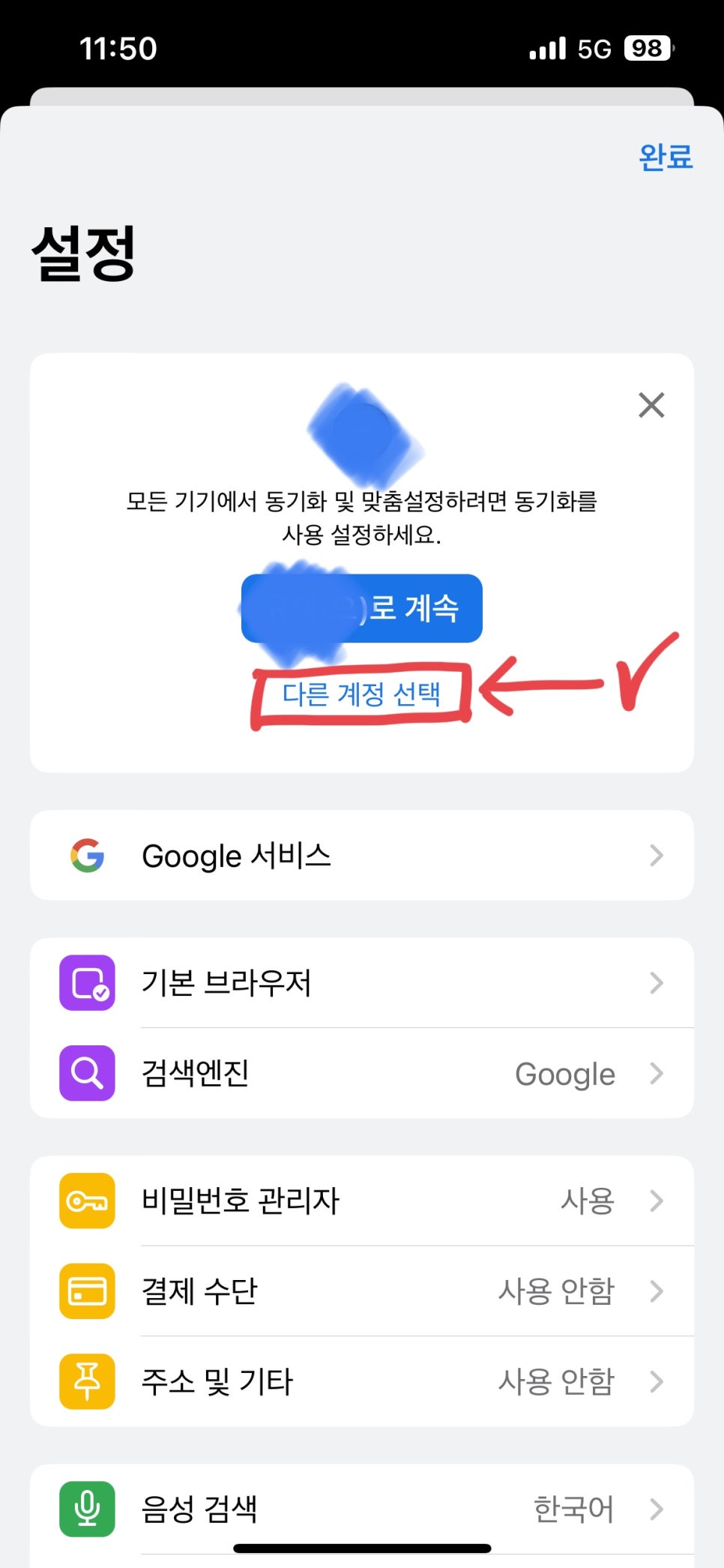
Task: Dismiss the sync promo card
Action: click(x=651, y=405)
